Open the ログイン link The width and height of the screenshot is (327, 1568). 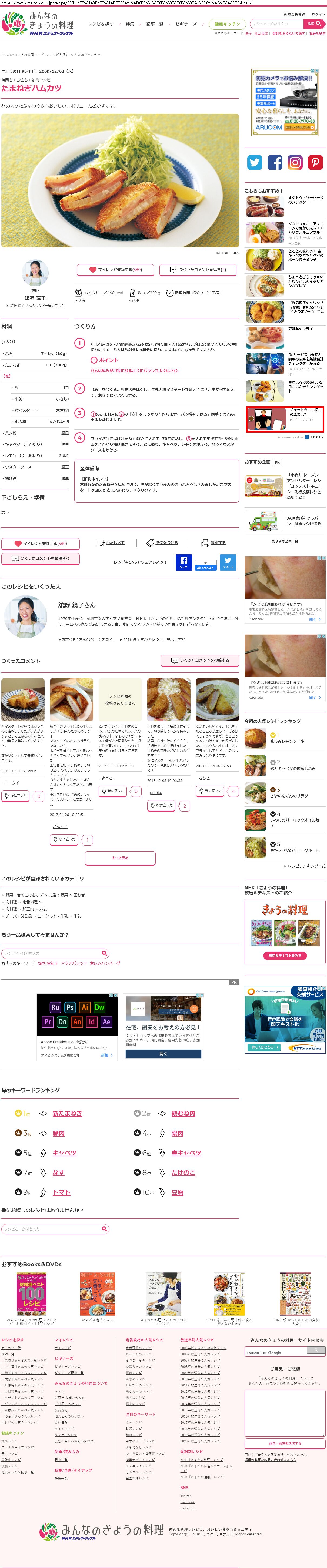tap(318, 14)
